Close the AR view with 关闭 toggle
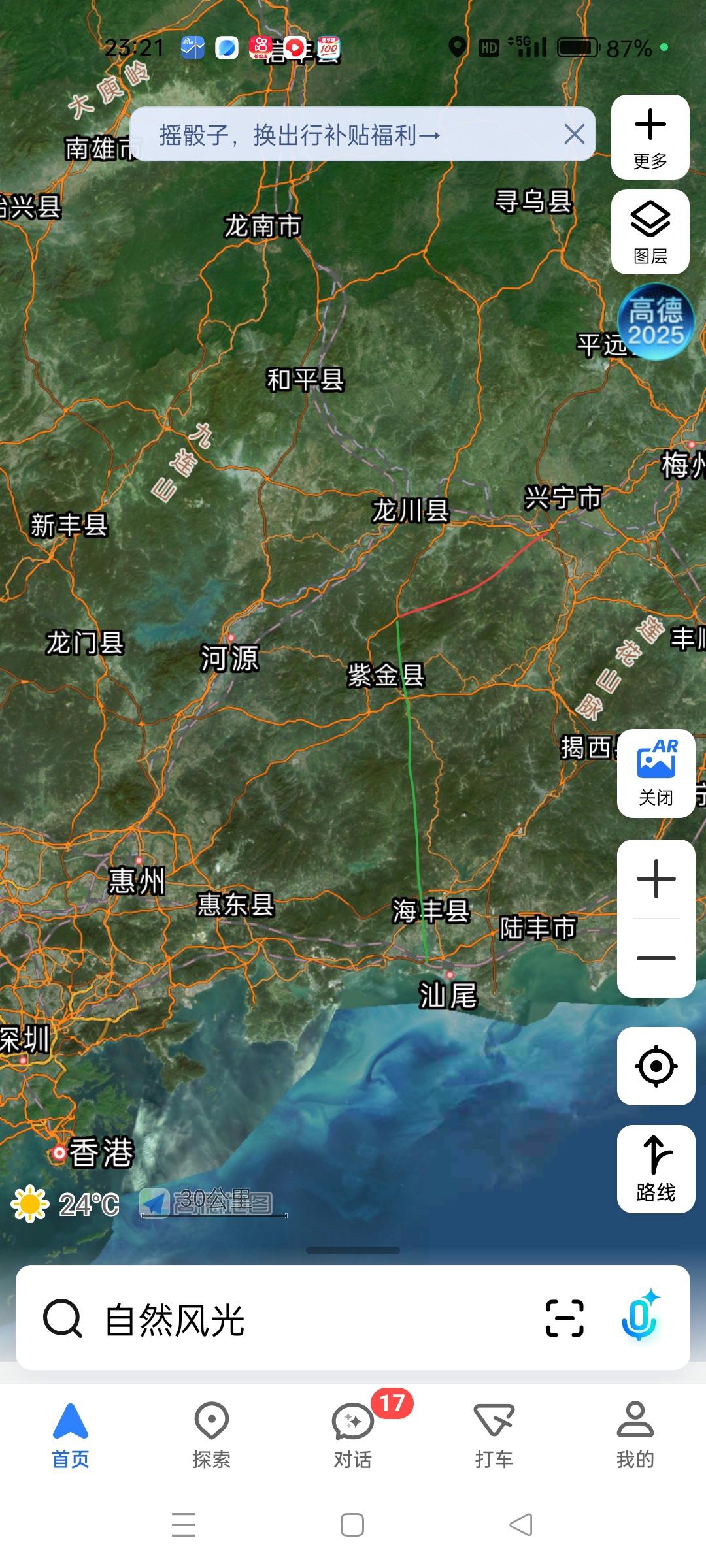 click(x=656, y=775)
